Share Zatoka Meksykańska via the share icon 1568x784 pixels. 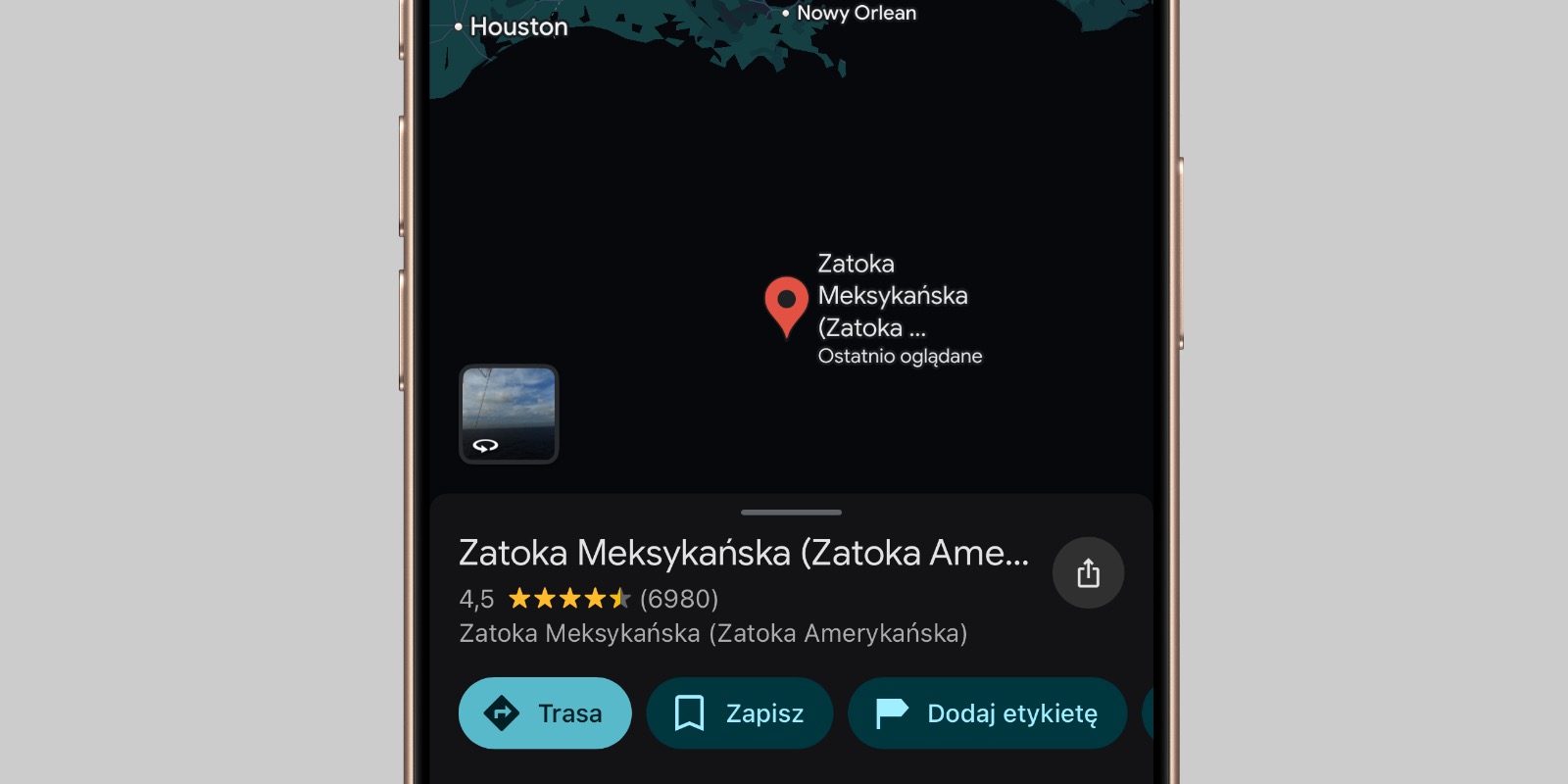1088,572
